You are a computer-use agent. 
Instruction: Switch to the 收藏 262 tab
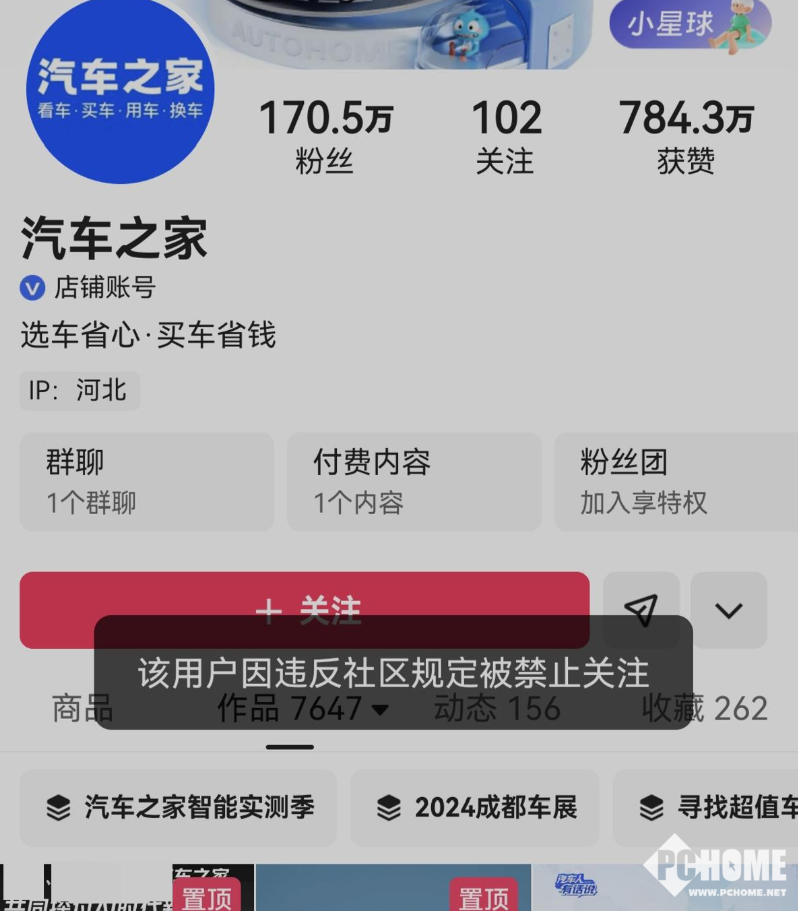coord(704,708)
